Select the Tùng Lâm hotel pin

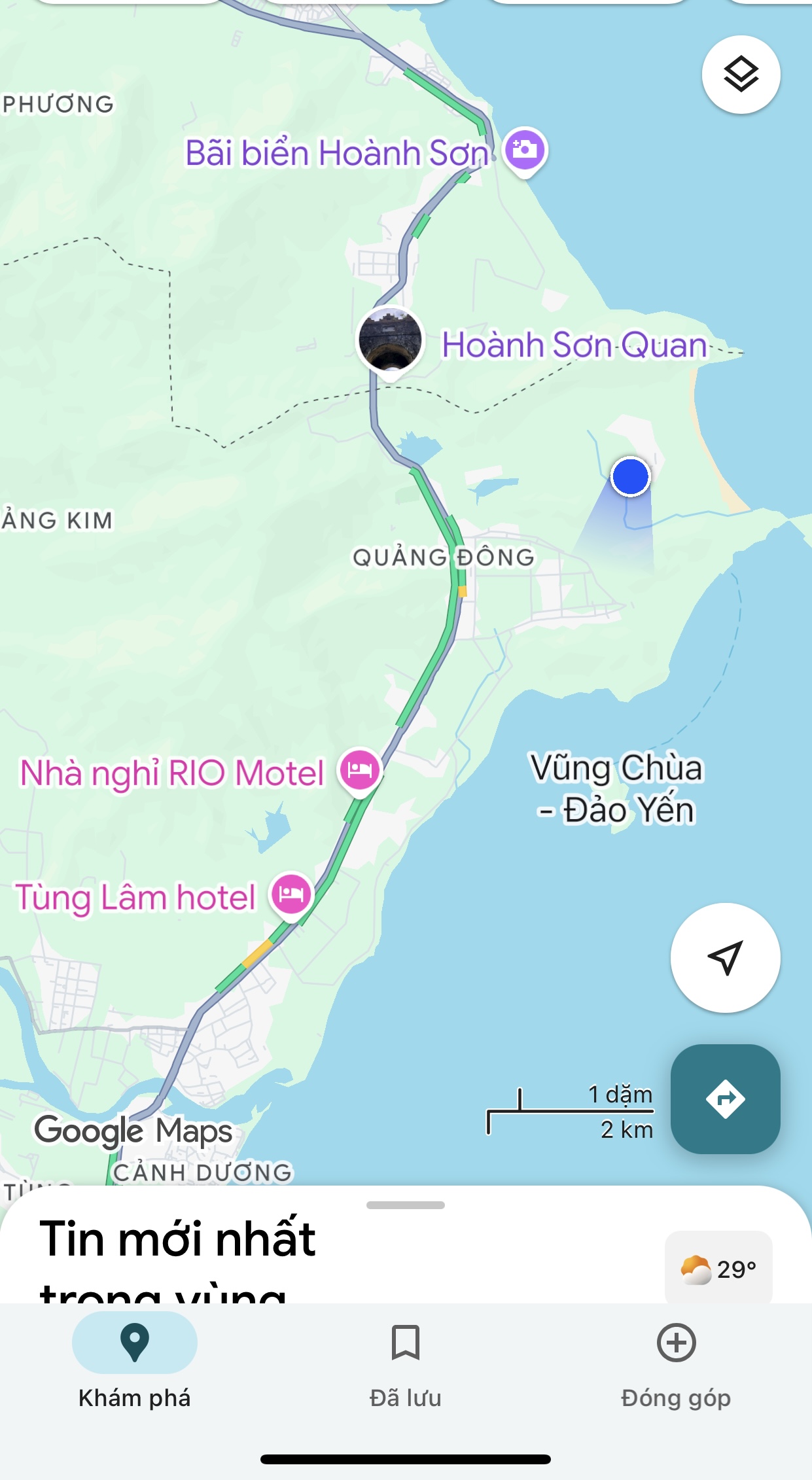tap(292, 895)
